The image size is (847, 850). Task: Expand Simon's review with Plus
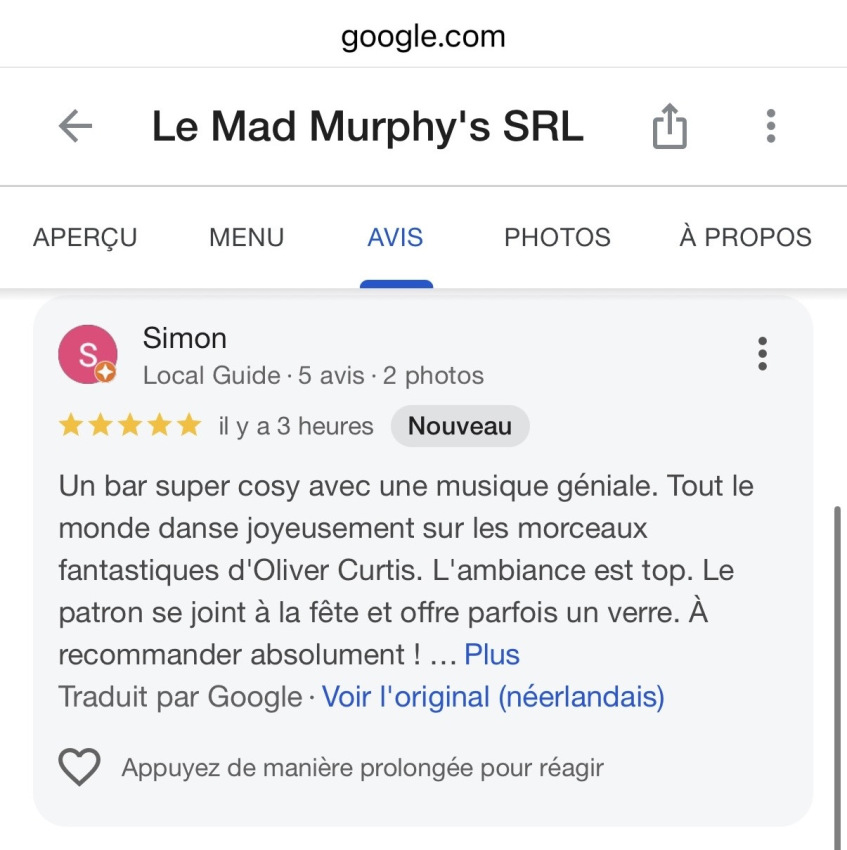(x=492, y=655)
